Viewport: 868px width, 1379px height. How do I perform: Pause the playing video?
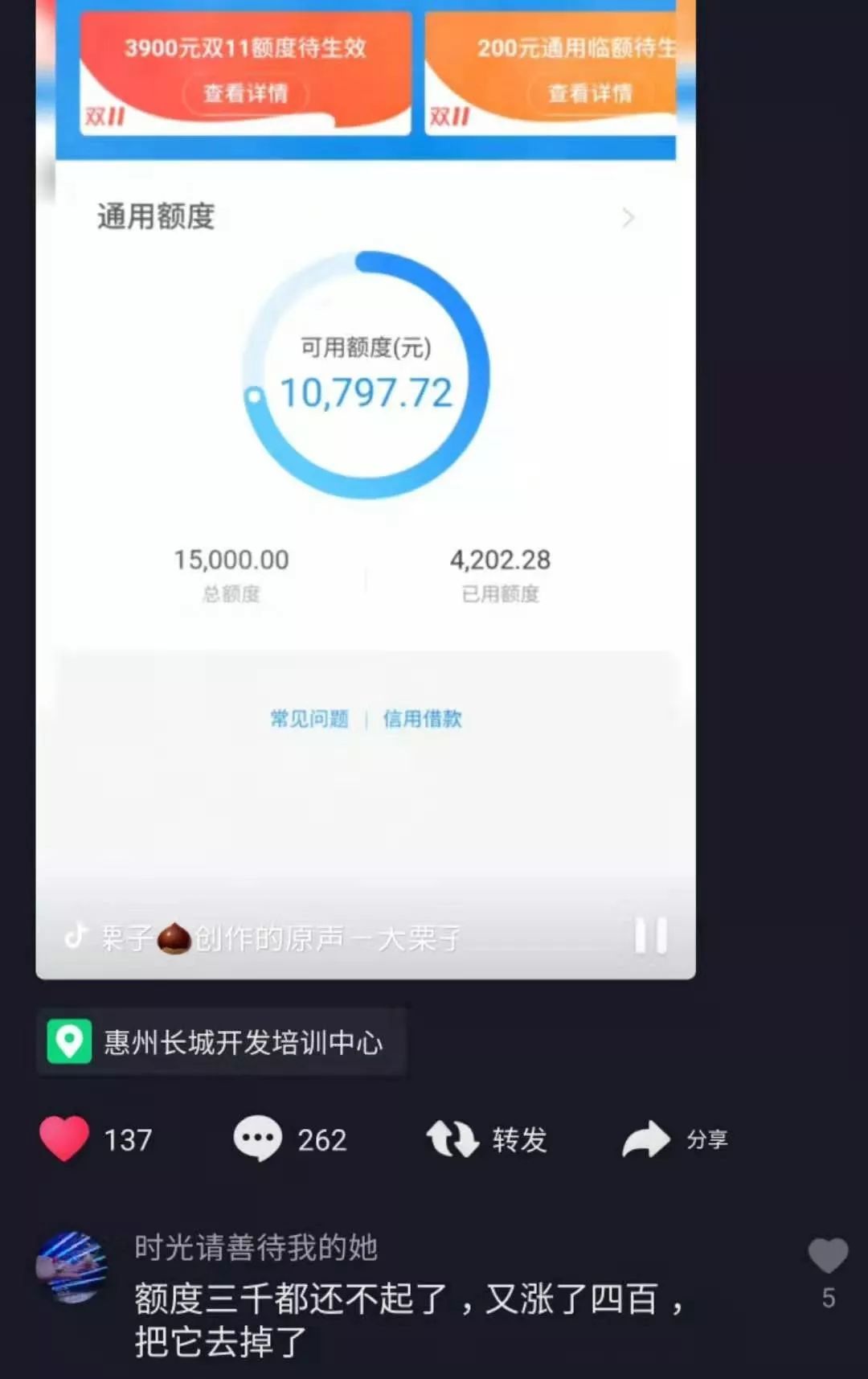[650, 935]
